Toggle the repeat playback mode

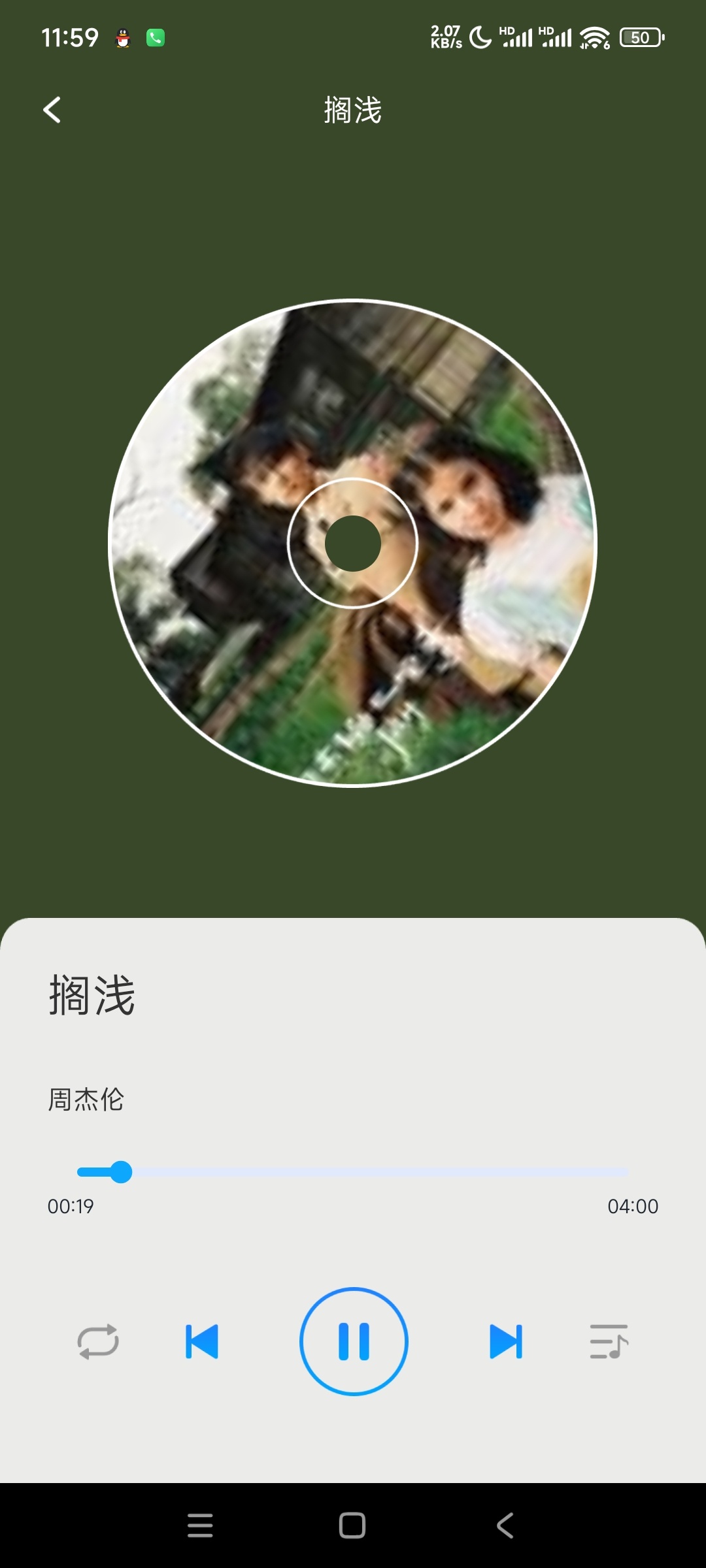tap(98, 1341)
